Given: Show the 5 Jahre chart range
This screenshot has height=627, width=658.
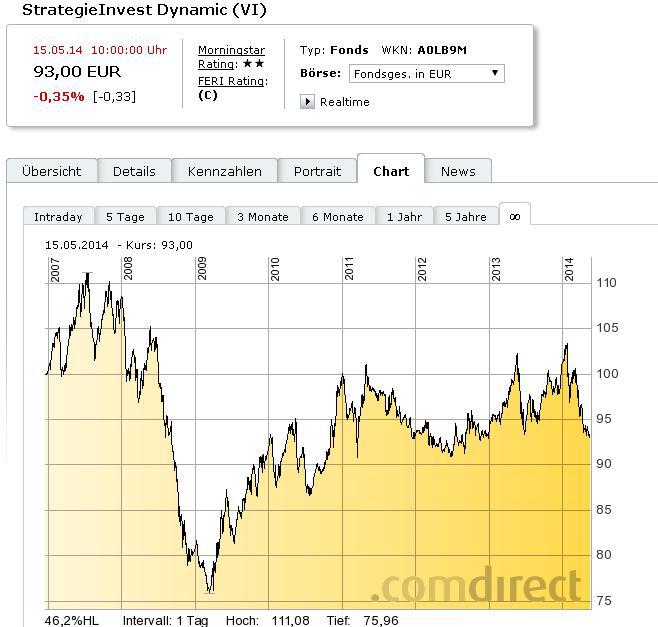Looking at the screenshot, I should click(x=466, y=217).
